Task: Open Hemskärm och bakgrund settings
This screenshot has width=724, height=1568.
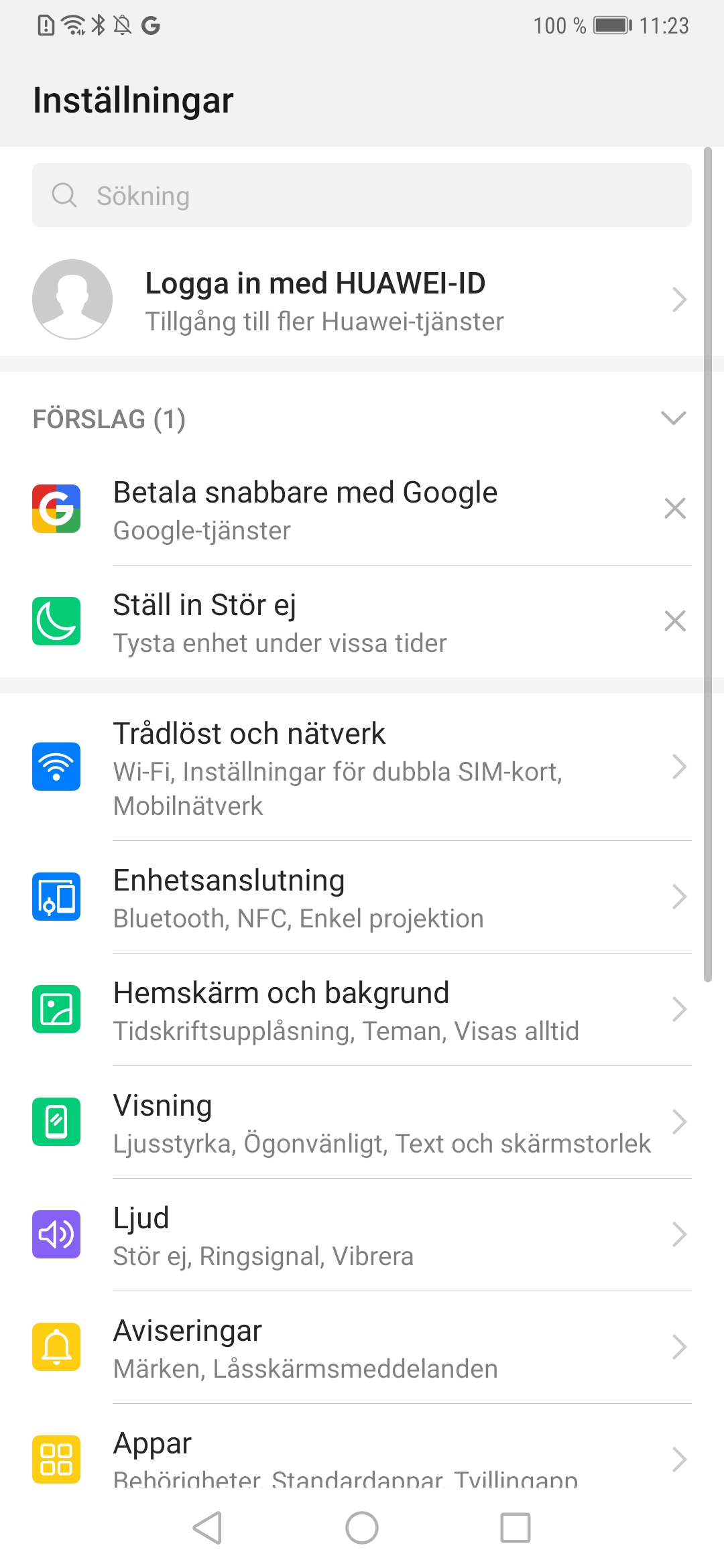Action: (362, 1010)
